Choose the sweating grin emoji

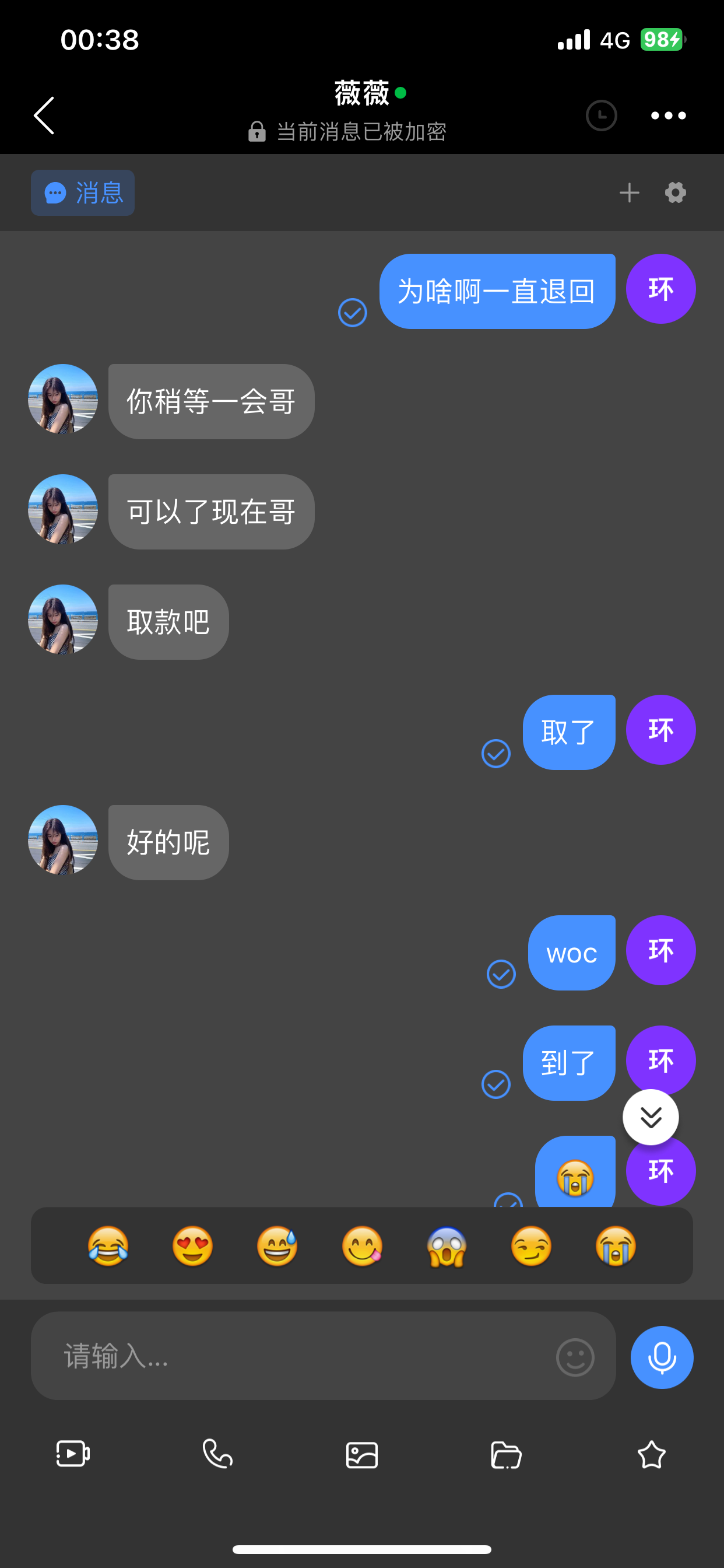click(x=277, y=1246)
